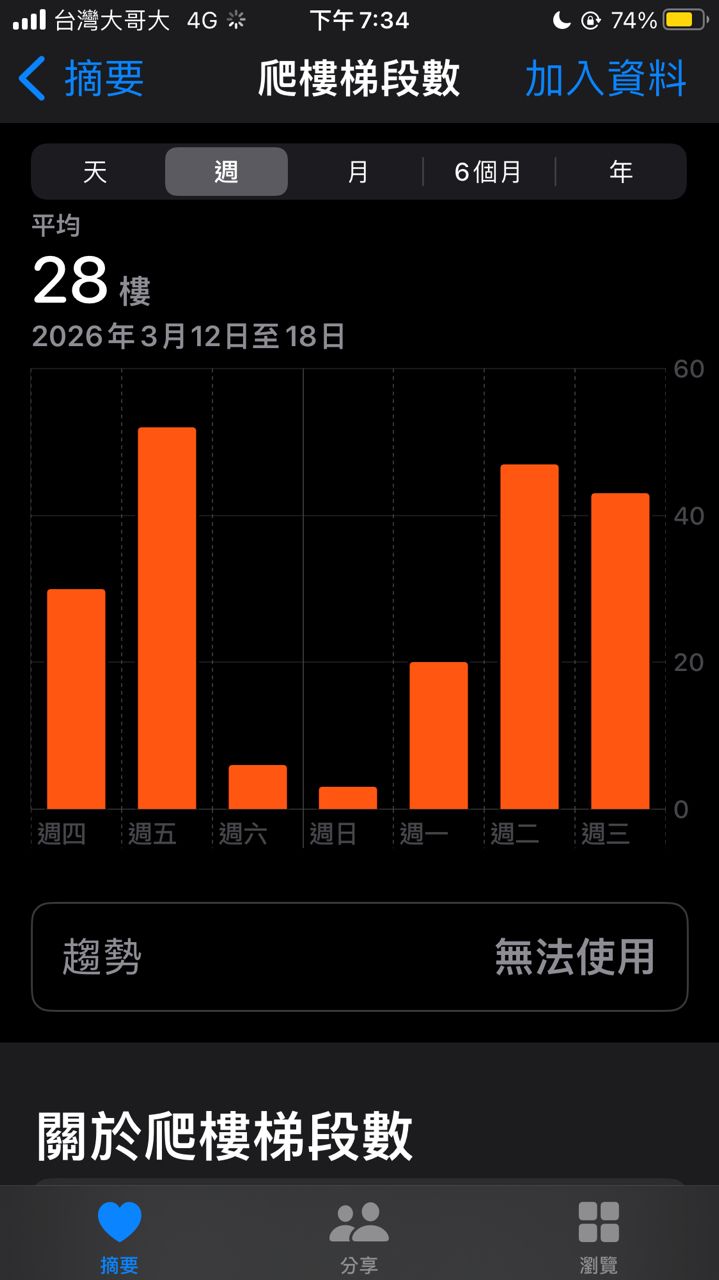Screen dimensions: 719x1280
Task: Tap 加入資料 to add data
Action: coord(605,79)
